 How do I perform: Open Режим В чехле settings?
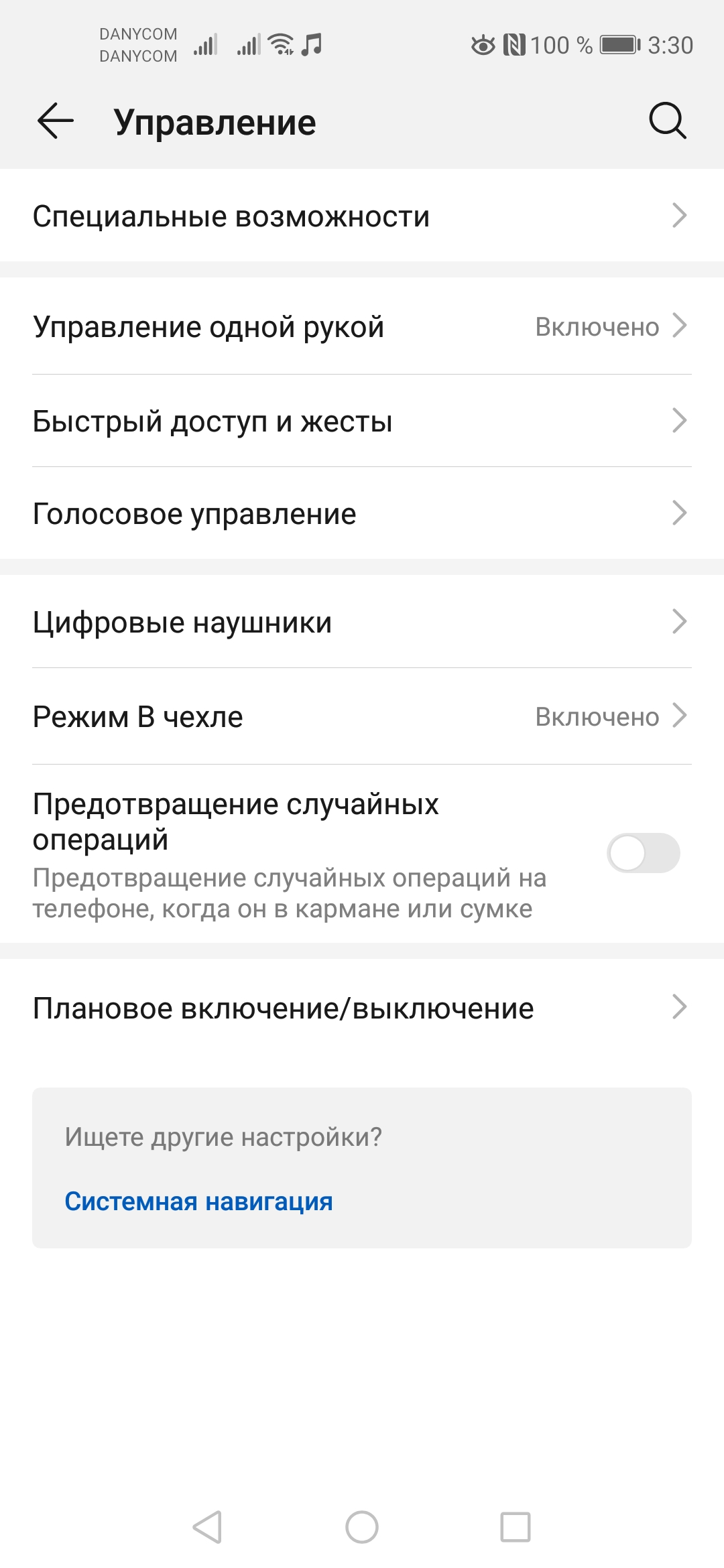pyautogui.click(x=362, y=716)
